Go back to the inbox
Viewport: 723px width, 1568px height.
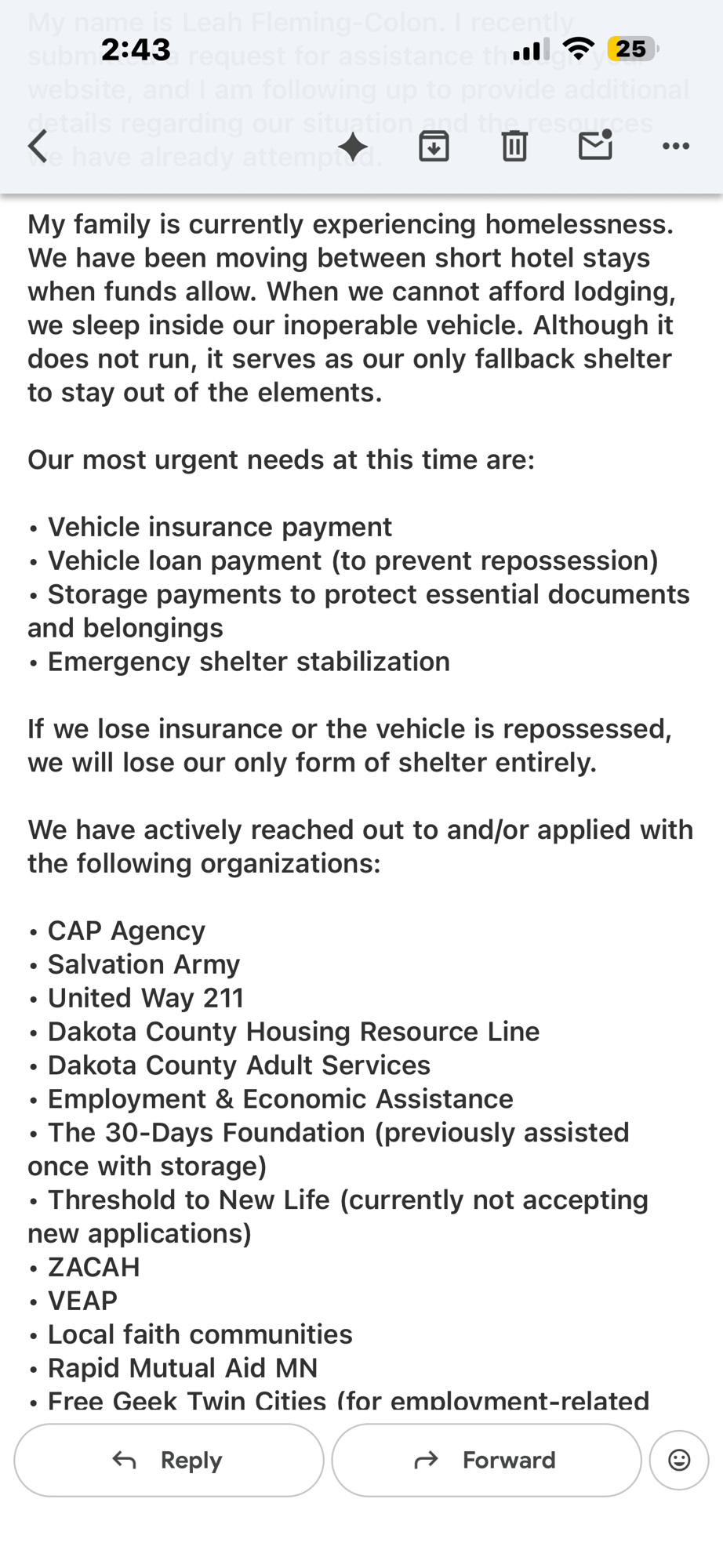point(38,146)
